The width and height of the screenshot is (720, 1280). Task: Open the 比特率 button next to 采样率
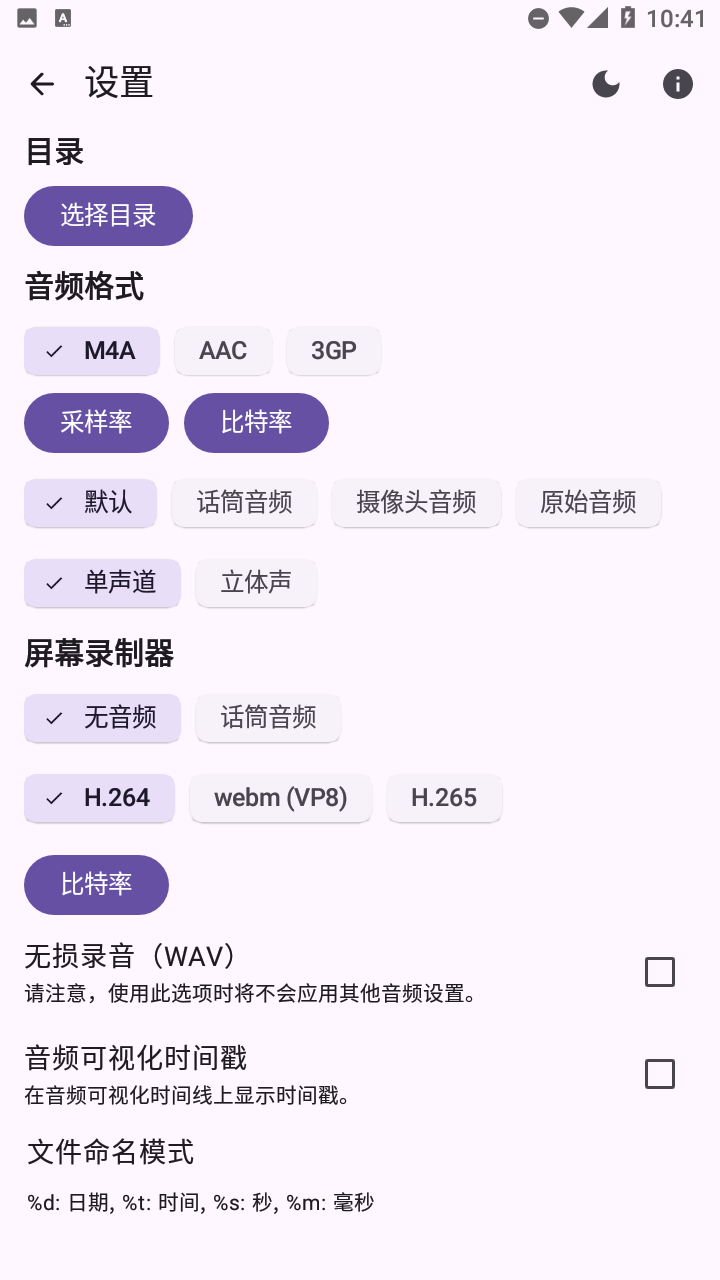pos(256,423)
